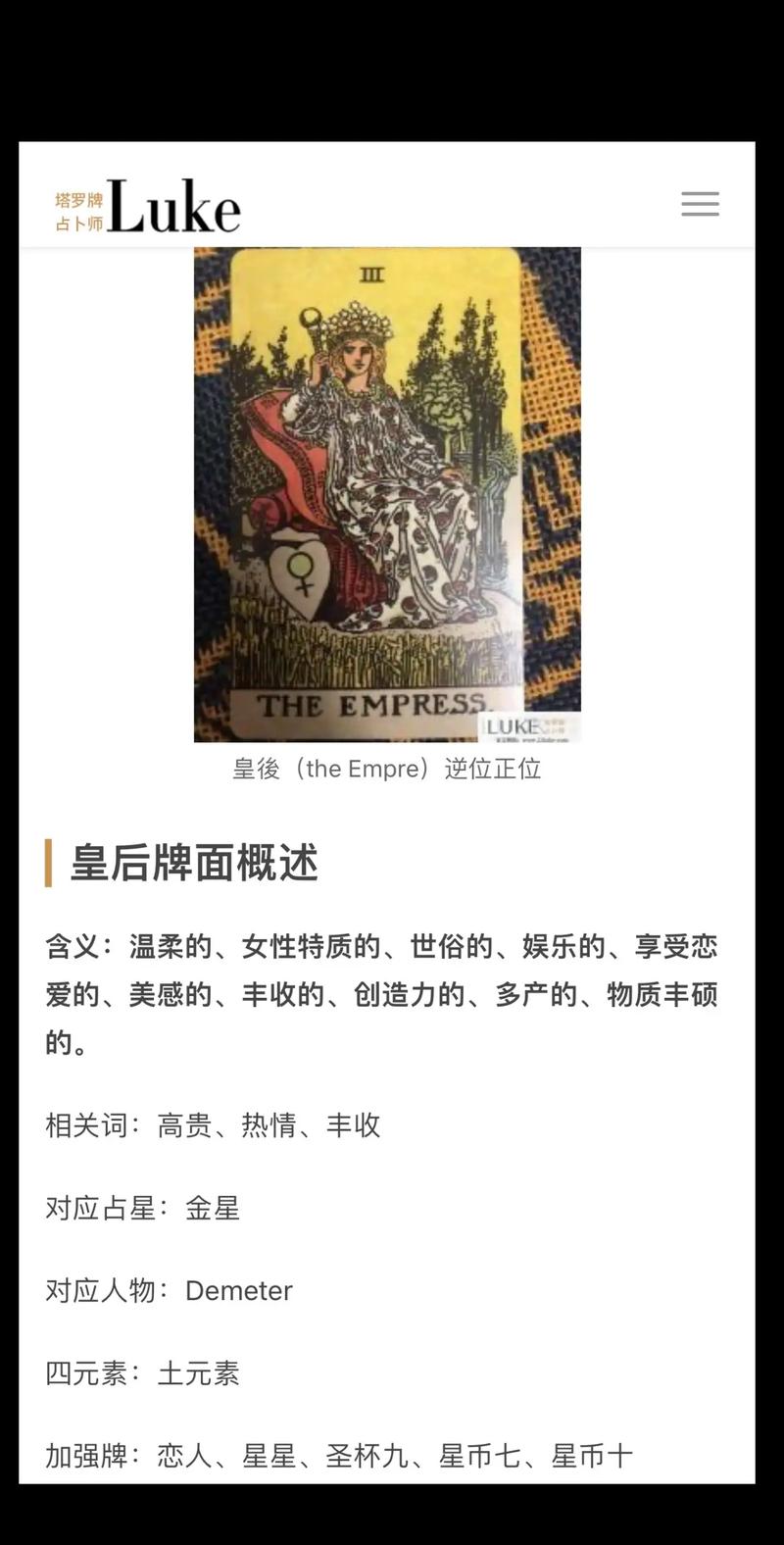The height and width of the screenshot is (1545, 784).
Task: Expand the 皇后牌面概述 section
Action: (196, 865)
